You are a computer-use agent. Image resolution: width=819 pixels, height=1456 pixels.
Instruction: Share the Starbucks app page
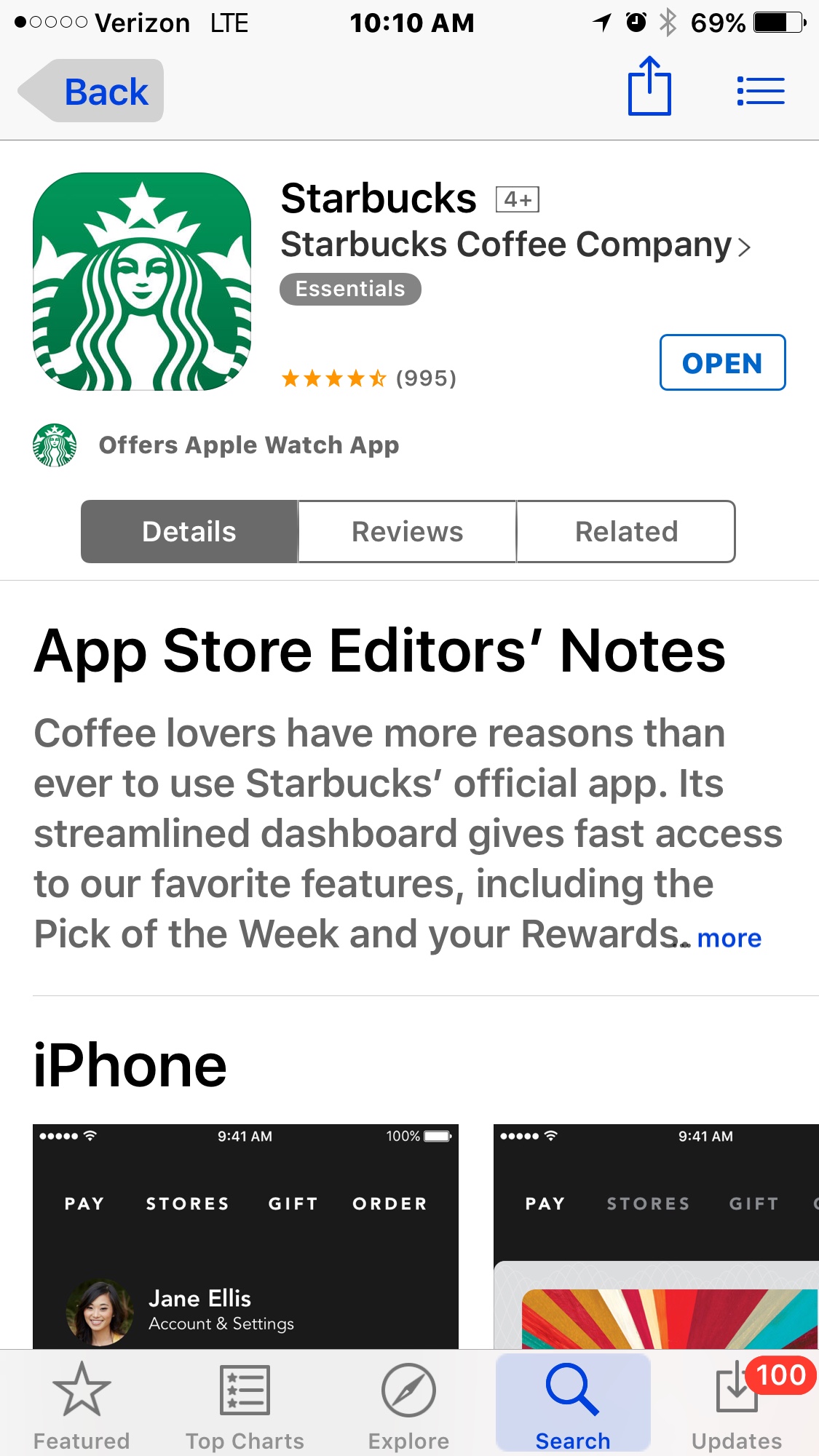649,87
